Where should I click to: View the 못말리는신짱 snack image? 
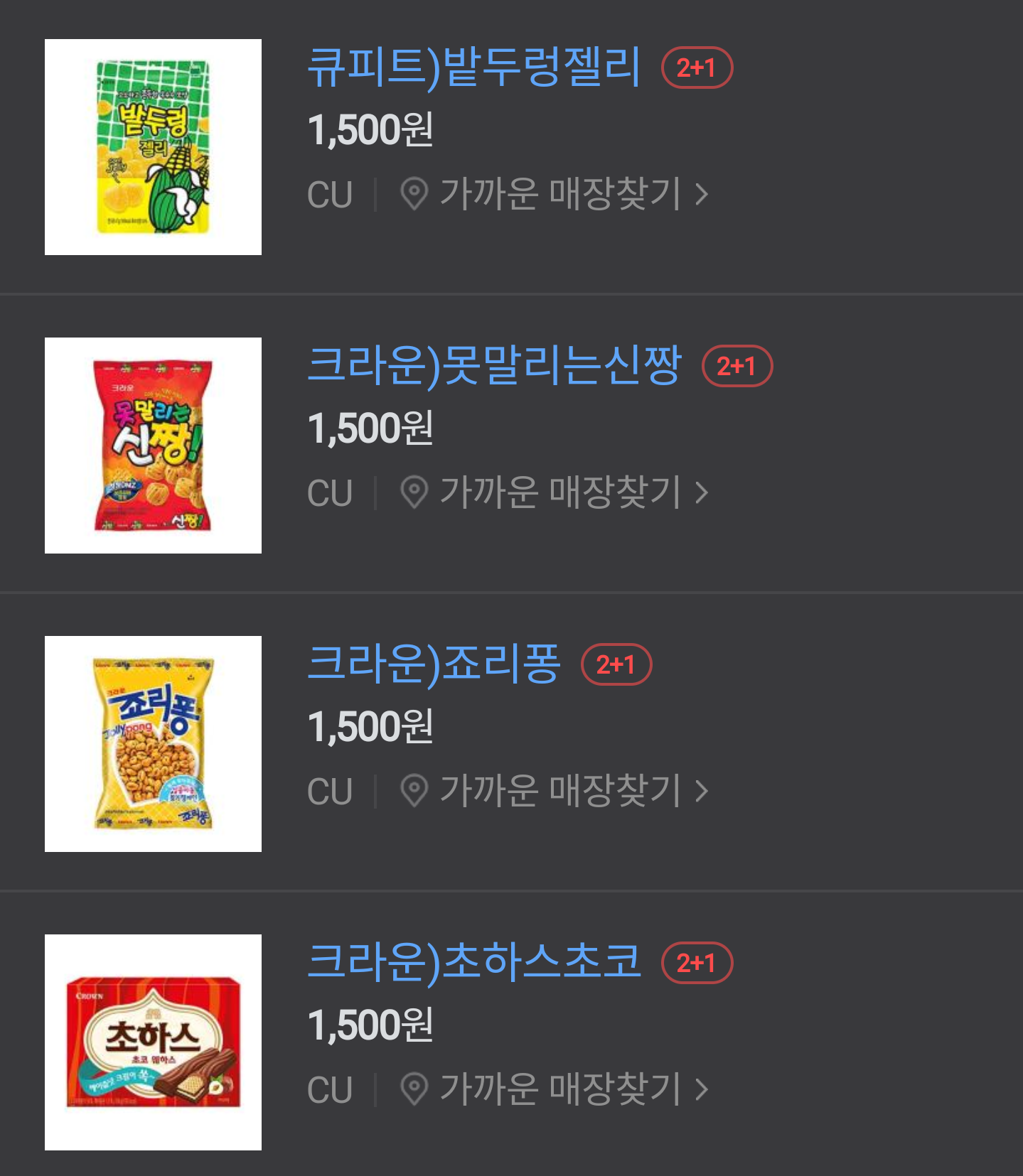tap(153, 446)
